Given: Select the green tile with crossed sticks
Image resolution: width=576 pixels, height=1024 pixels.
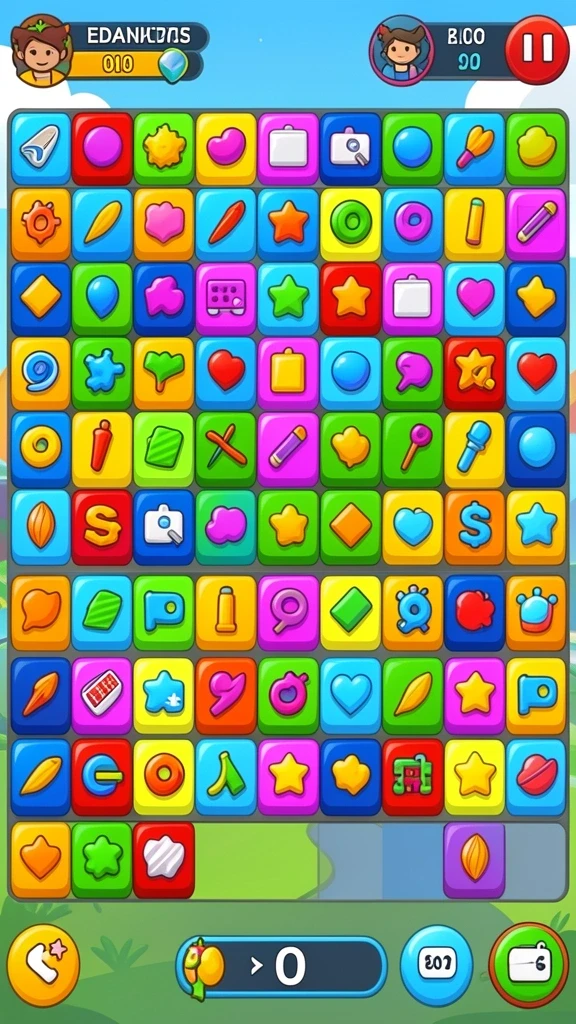Looking at the screenshot, I should [x=226, y=449].
